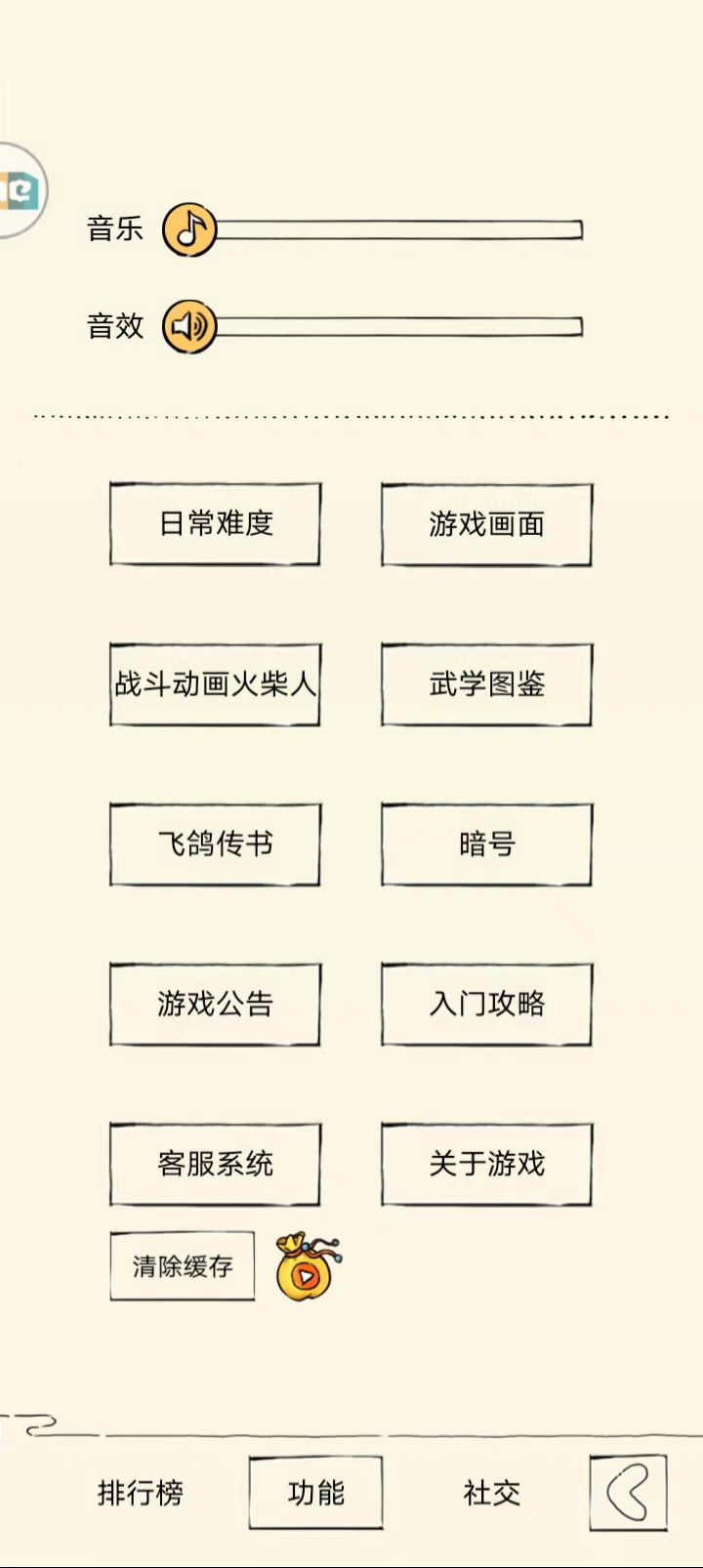703x1568 pixels.
Task: Select the 功能 tab
Action: pyautogui.click(x=315, y=1493)
